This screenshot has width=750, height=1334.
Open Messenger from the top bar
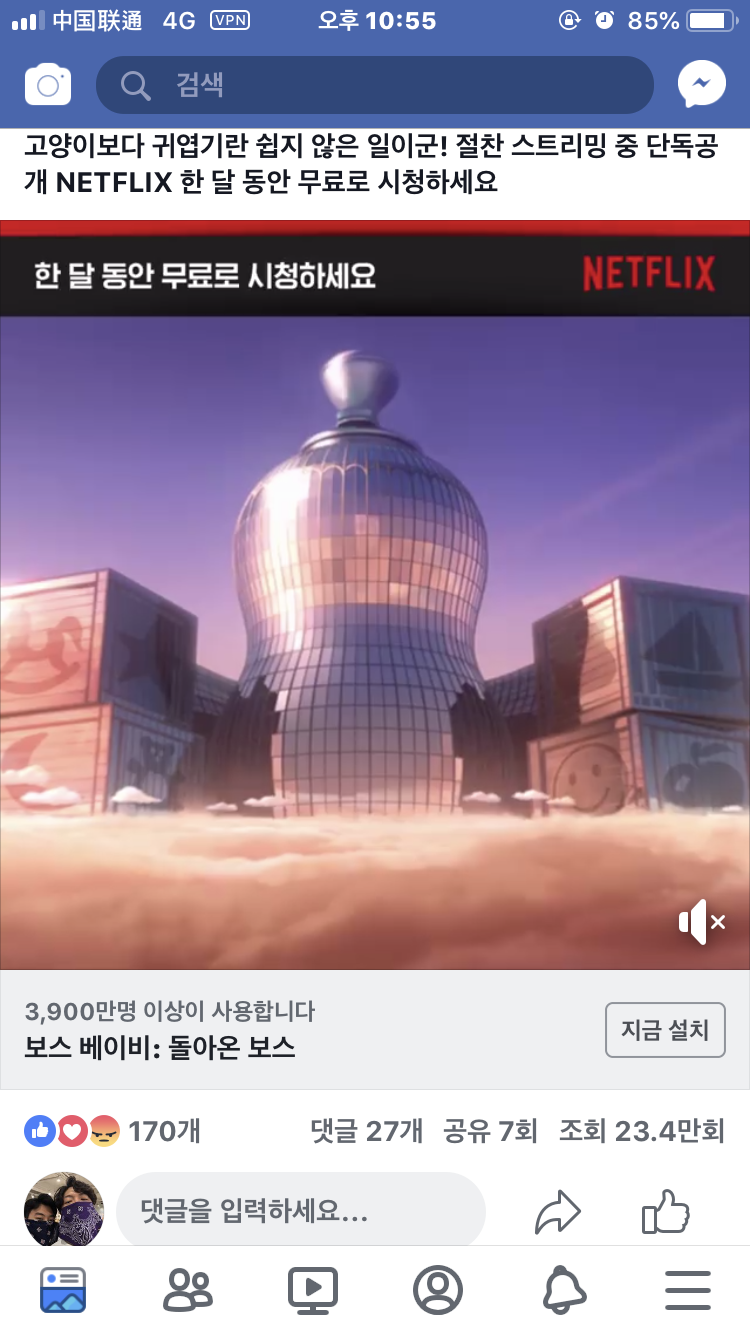point(701,85)
